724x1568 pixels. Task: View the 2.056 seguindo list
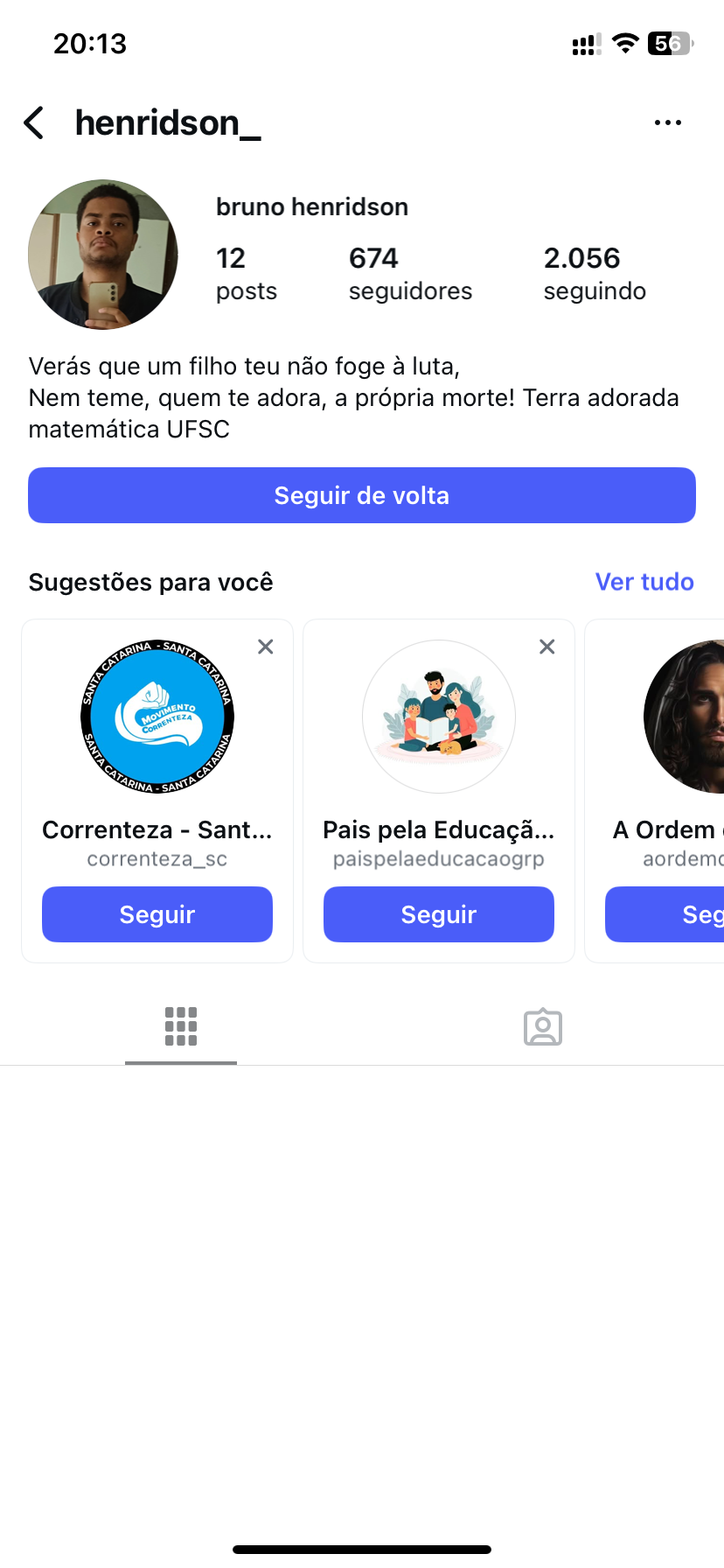[595, 273]
